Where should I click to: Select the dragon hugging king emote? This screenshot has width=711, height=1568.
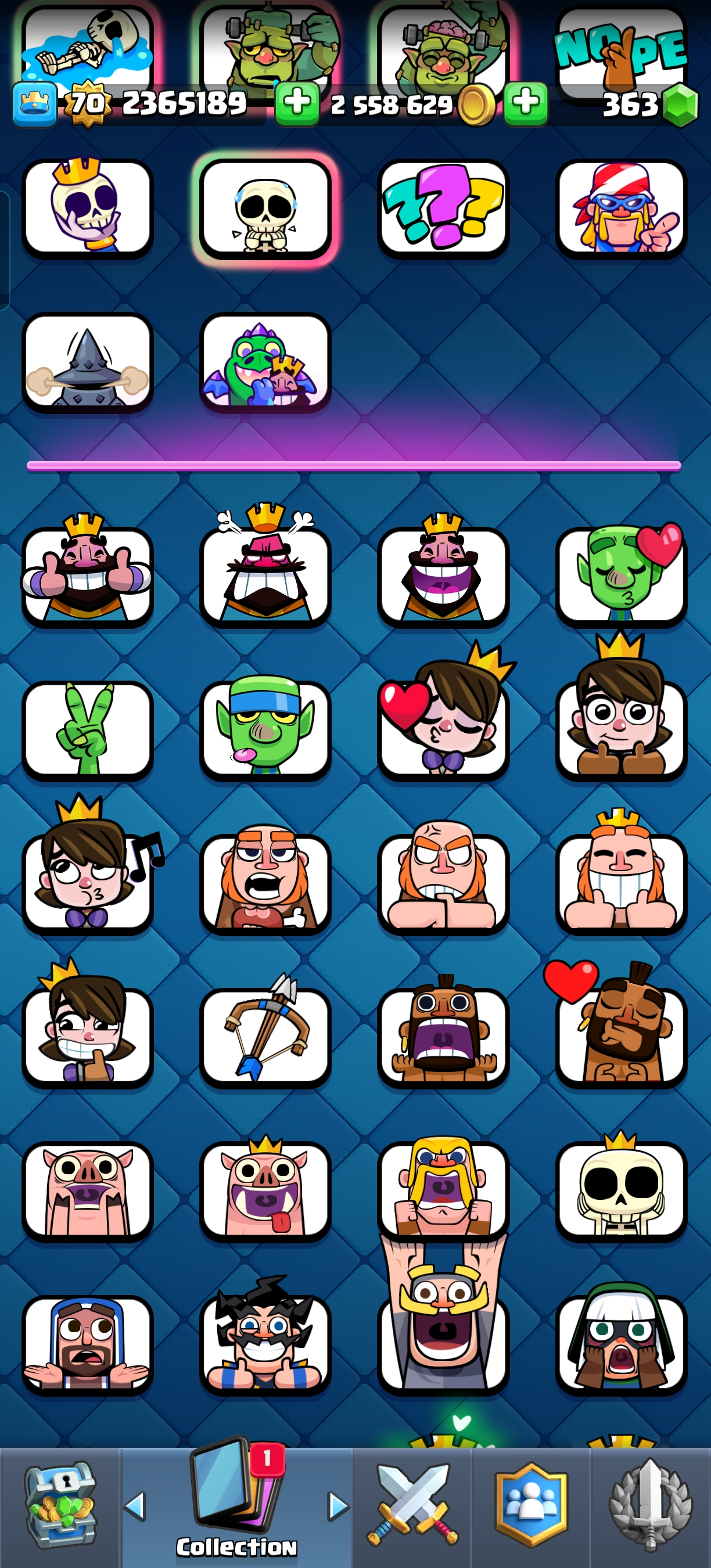click(265, 363)
